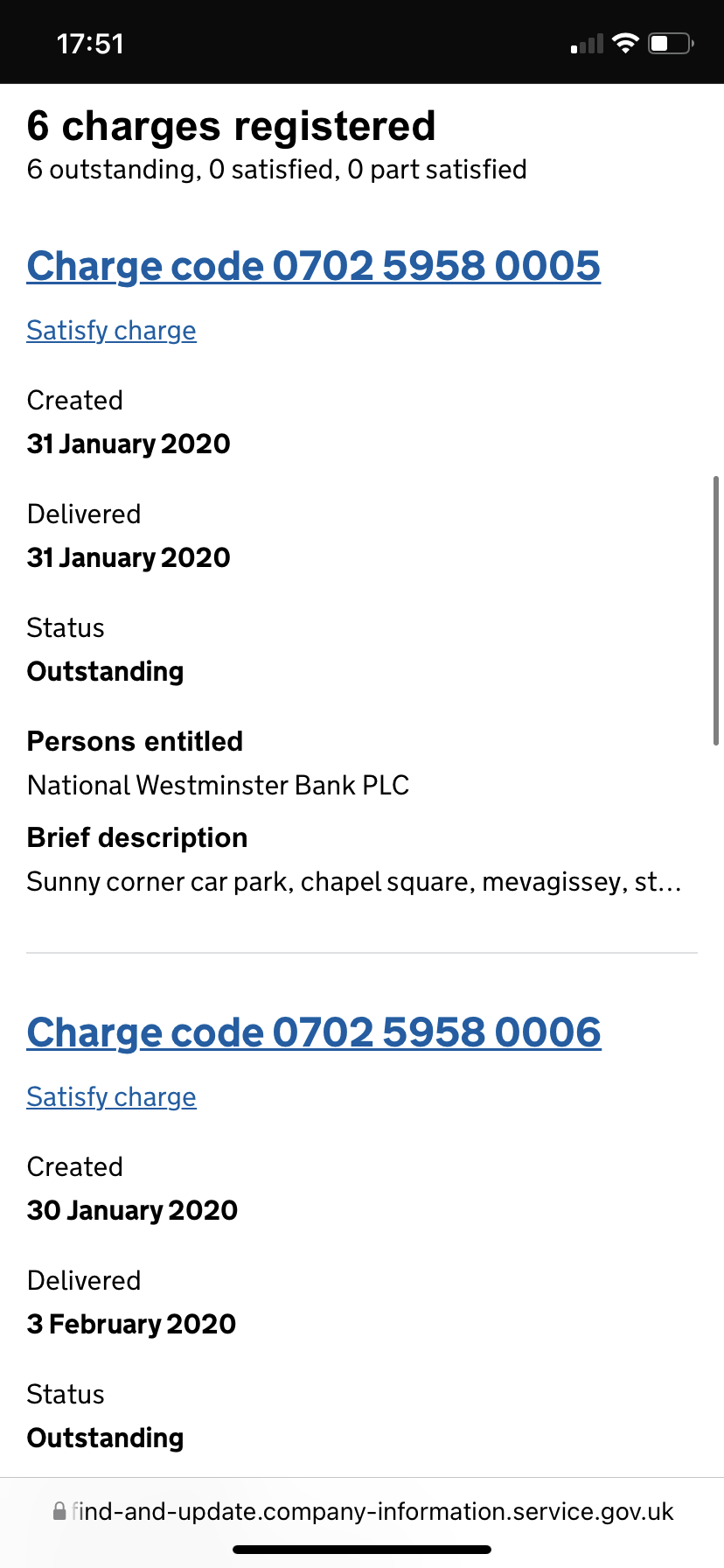Tap Satisfy charge under charge 0005
This screenshot has width=724, height=1568.
(112, 331)
